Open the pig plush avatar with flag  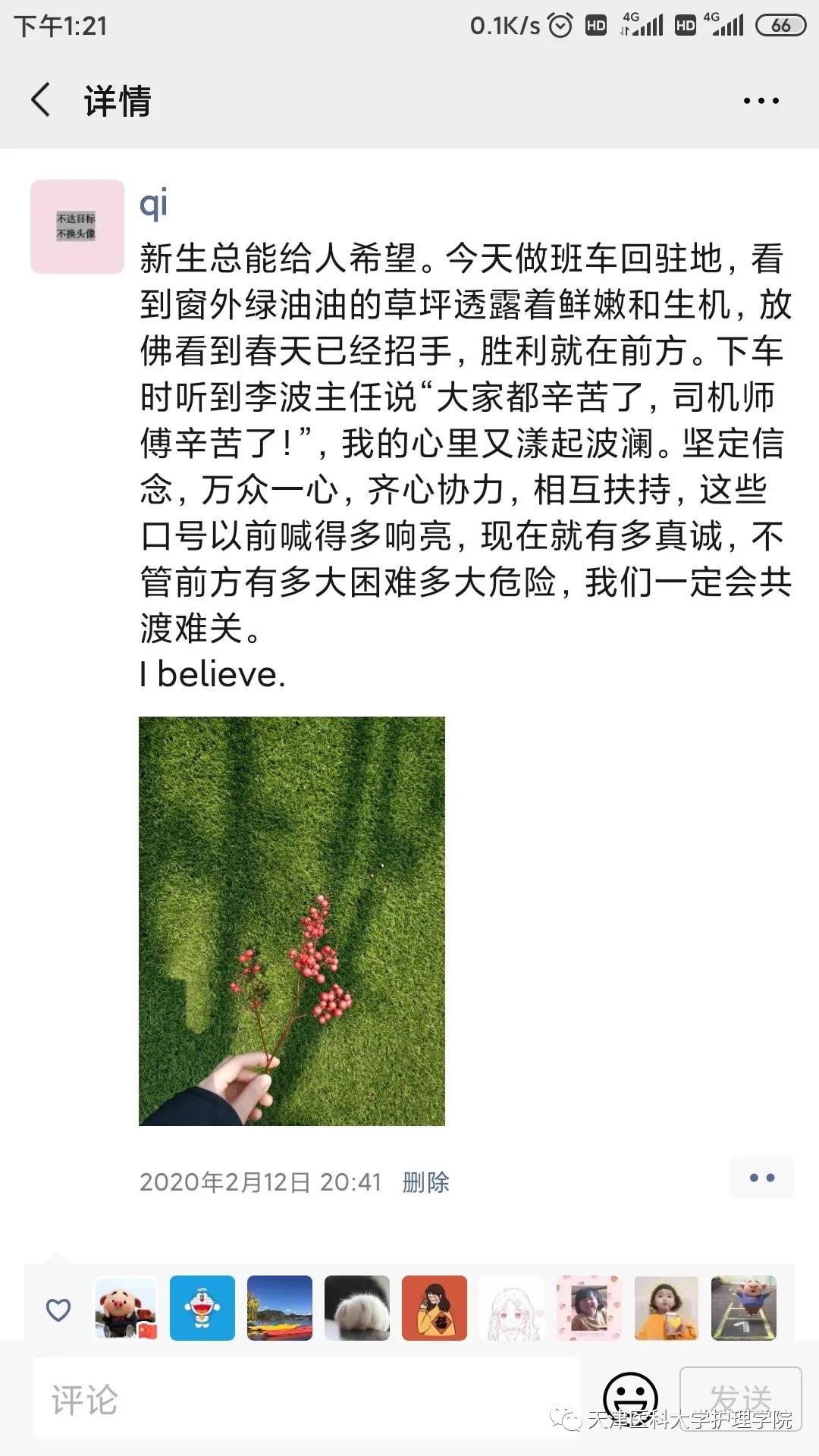[125, 1308]
